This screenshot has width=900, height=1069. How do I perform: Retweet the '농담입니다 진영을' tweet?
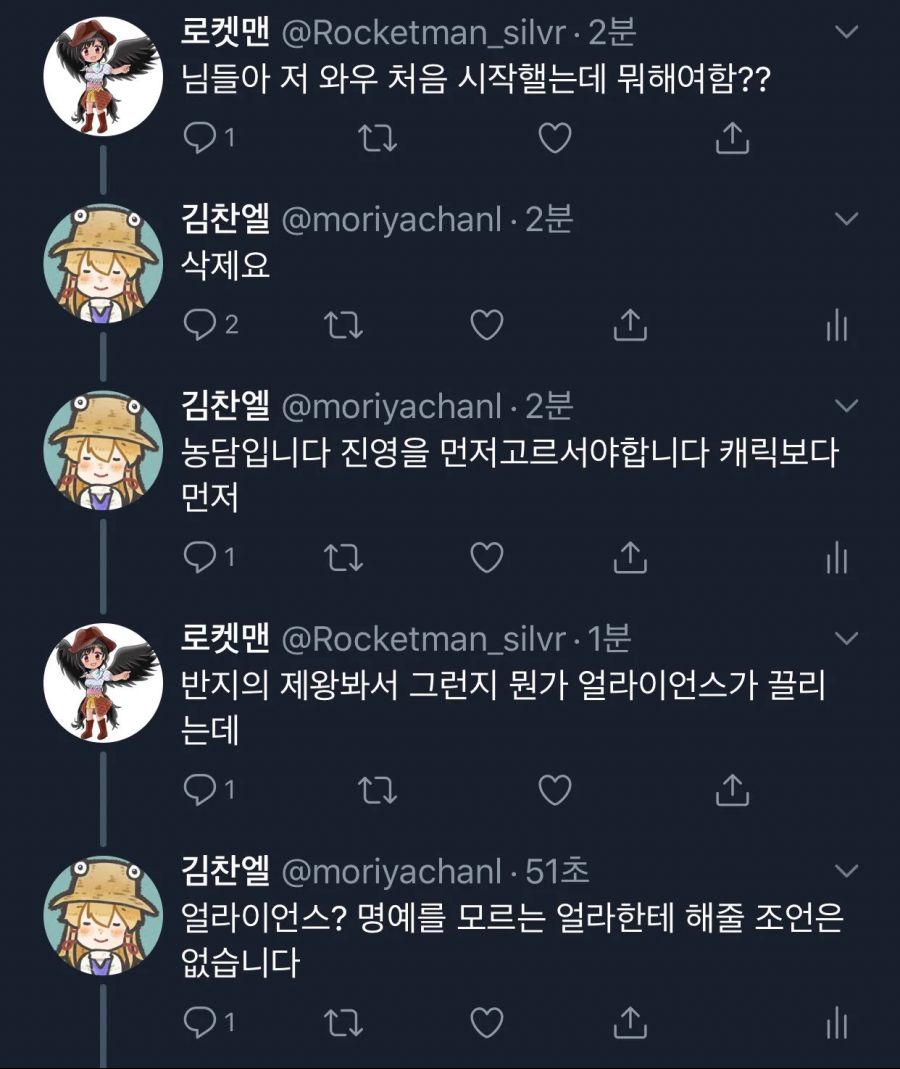click(x=344, y=557)
